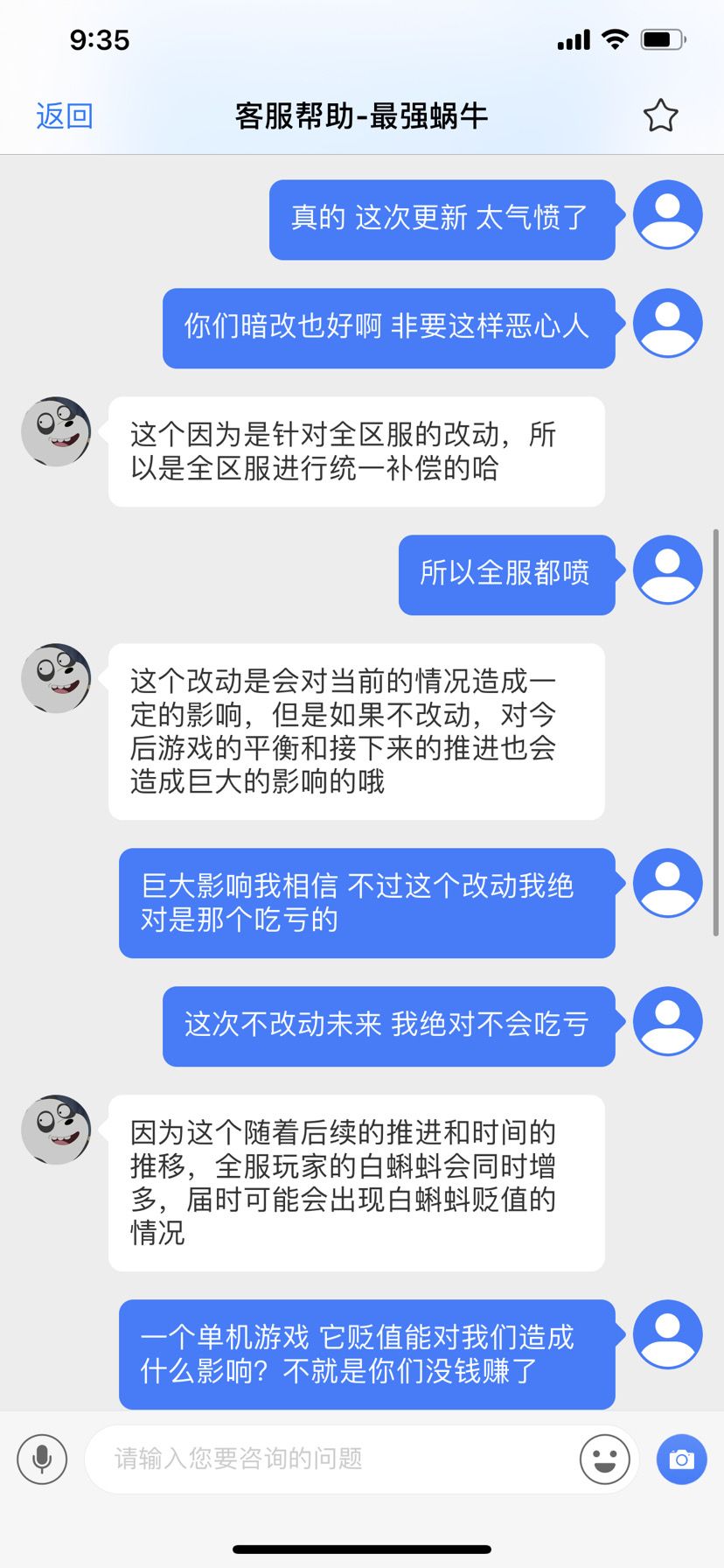Tap the cellular signal icon in the status bar
Viewport: 724px width, 1568px height.
(x=573, y=39)
